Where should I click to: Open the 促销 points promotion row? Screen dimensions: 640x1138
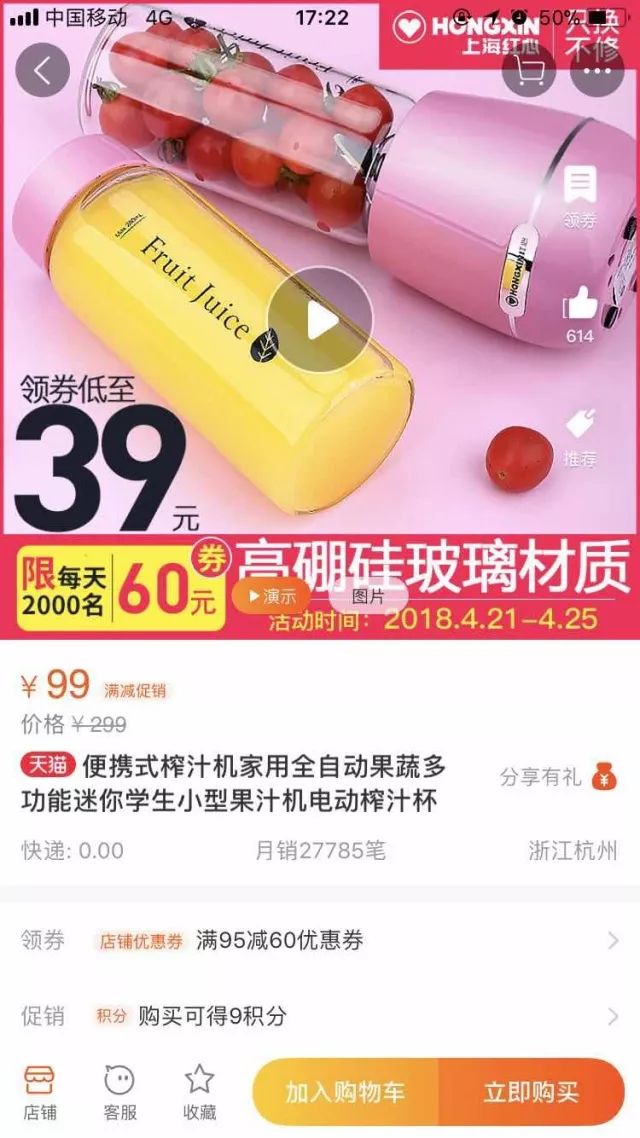(x=320, y=1016)
